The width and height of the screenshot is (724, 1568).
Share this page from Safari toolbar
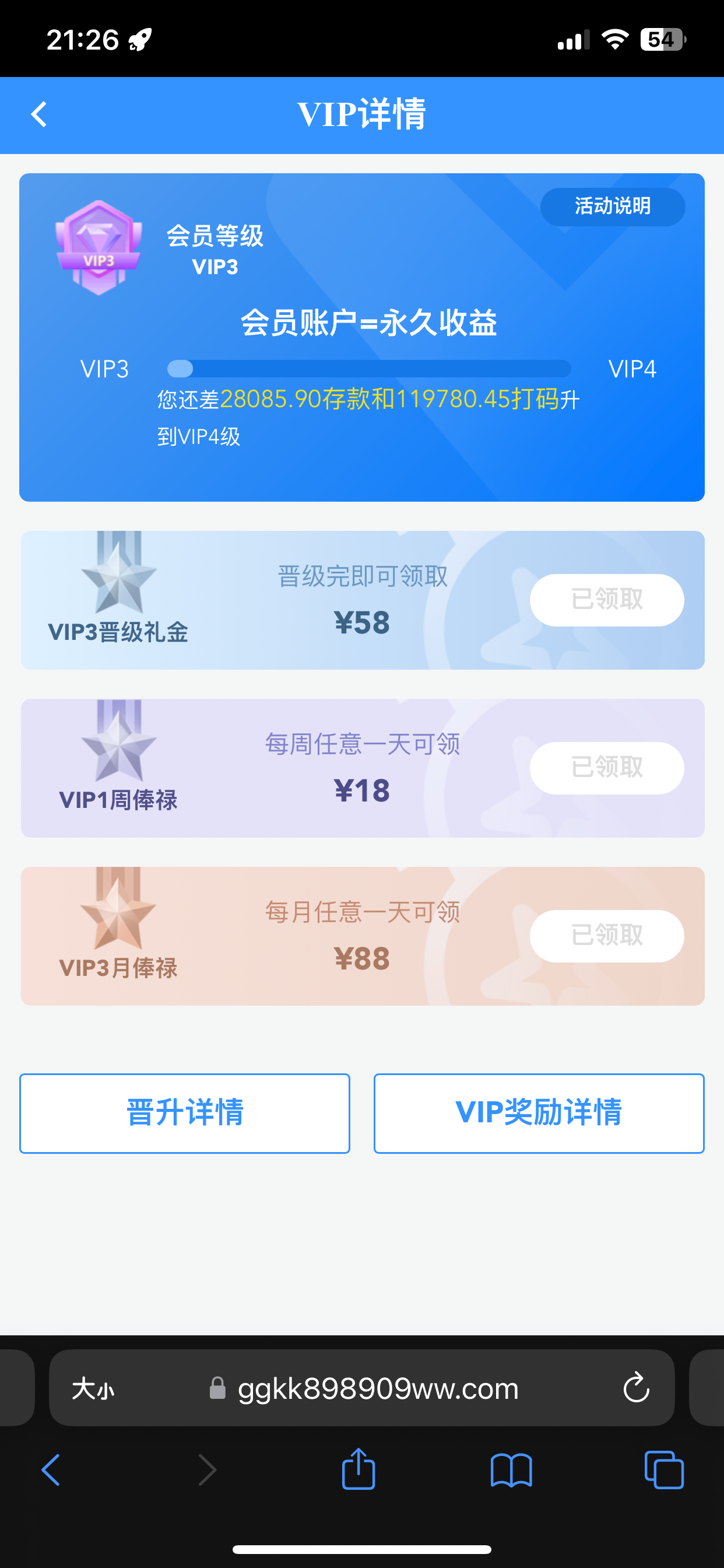click(x=359, y=1469)
